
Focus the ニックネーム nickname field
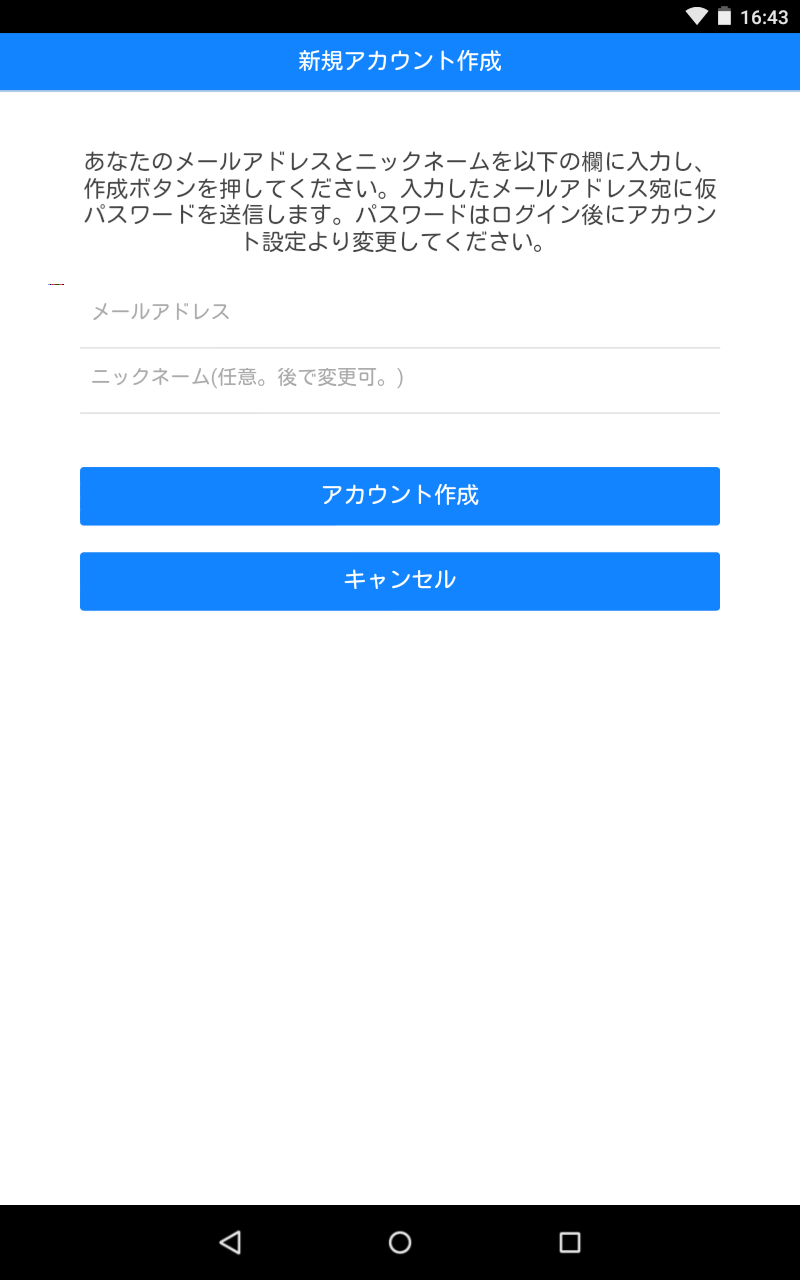coord(400,378)
